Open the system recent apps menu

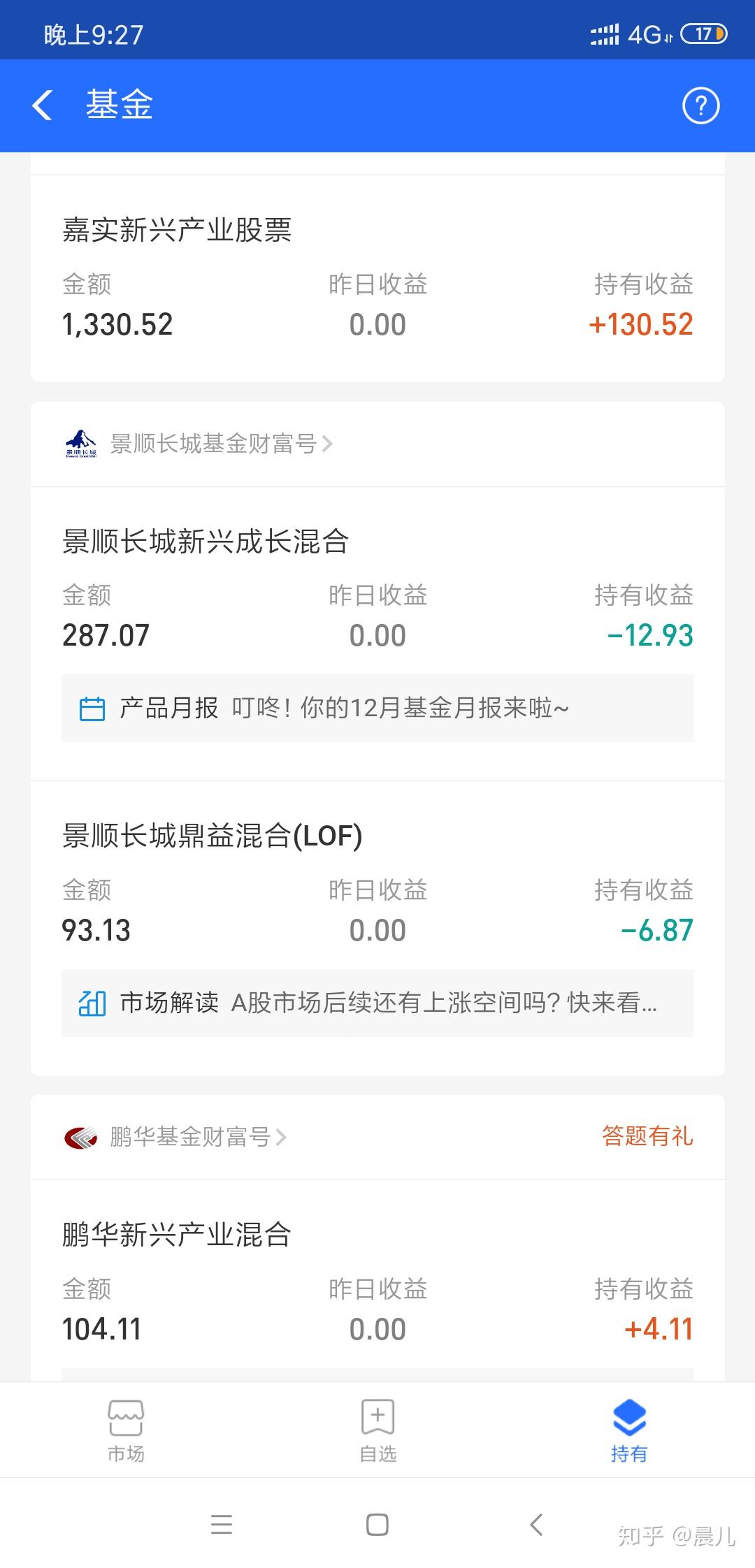tap(222, 1525)
